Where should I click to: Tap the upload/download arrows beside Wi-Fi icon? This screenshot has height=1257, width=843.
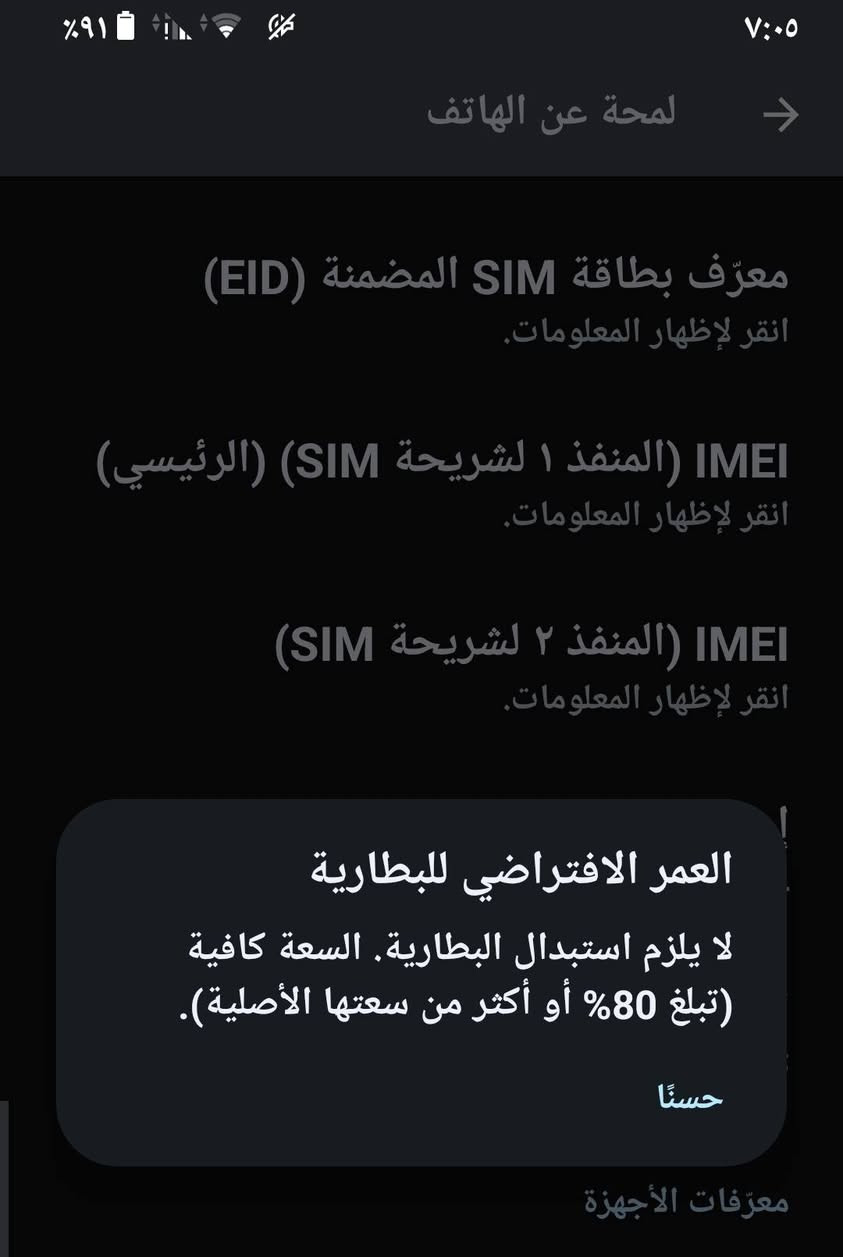pos(203,26)
